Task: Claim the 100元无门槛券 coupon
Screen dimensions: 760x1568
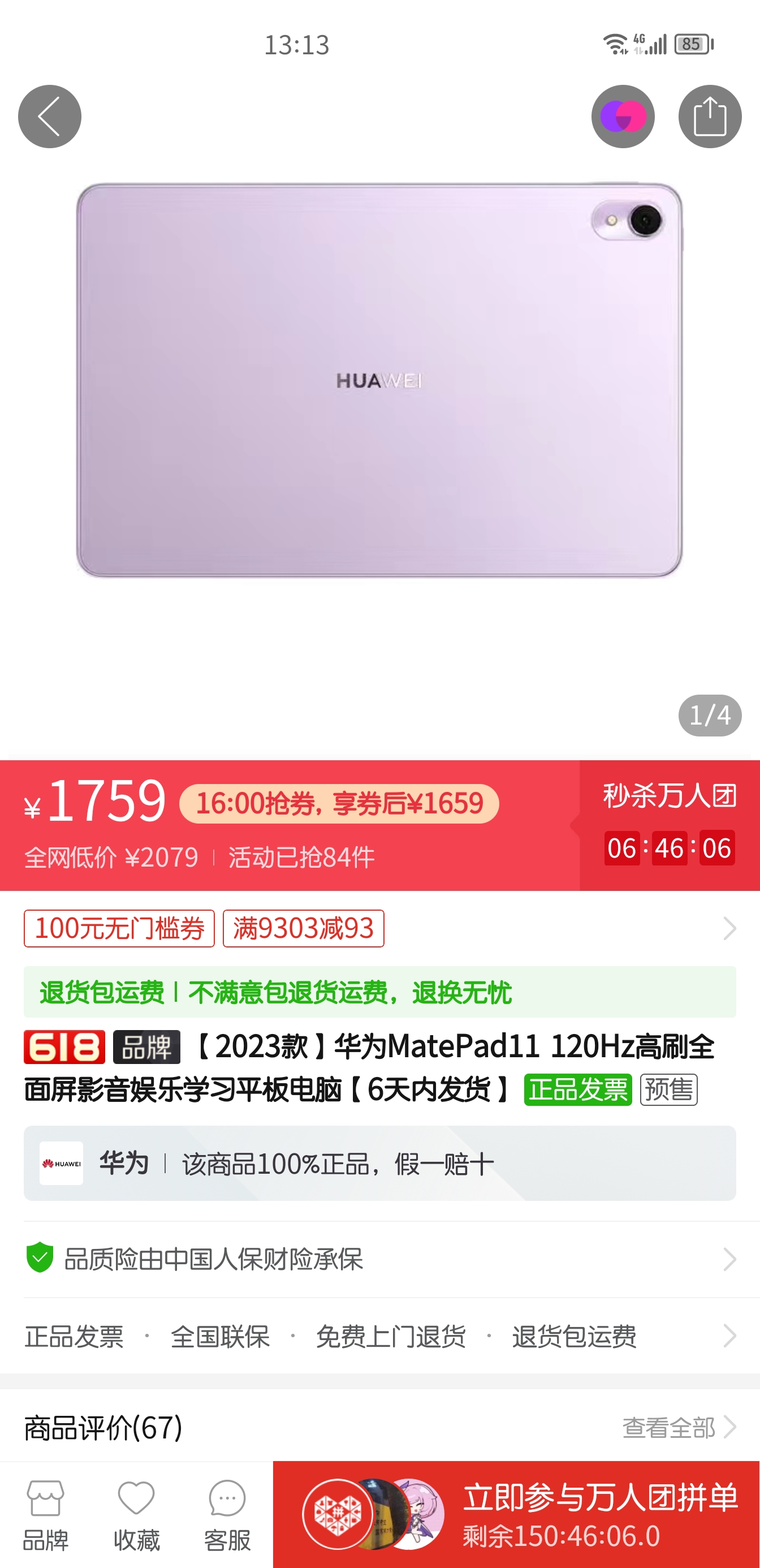Action: pos(118,928)
